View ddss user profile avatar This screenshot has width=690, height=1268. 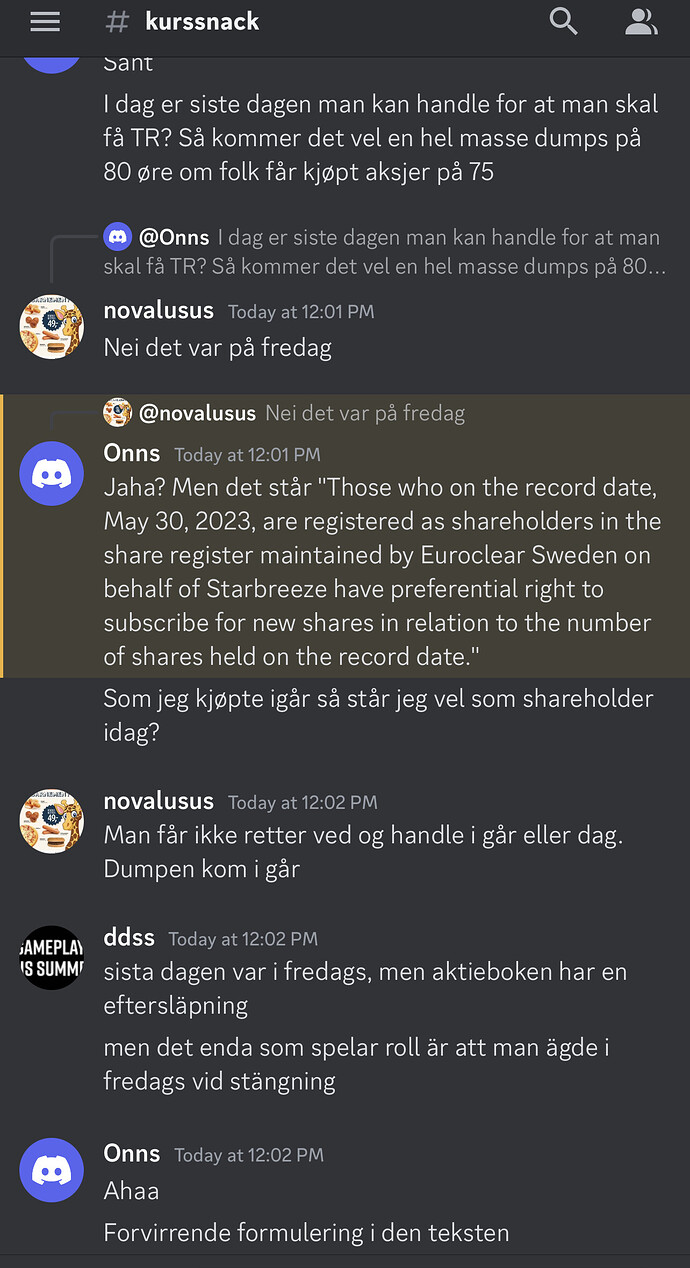52,957
